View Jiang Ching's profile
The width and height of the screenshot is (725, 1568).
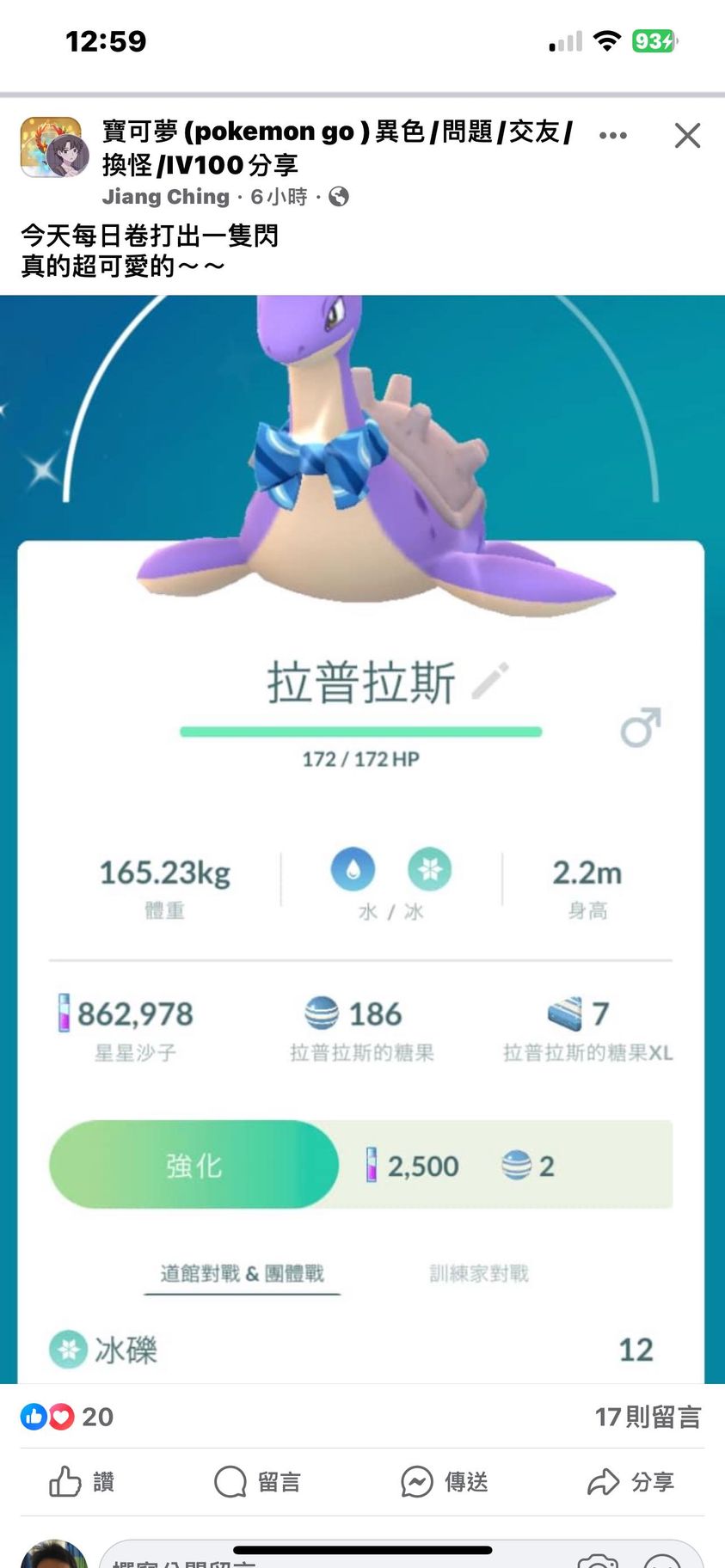165,197
